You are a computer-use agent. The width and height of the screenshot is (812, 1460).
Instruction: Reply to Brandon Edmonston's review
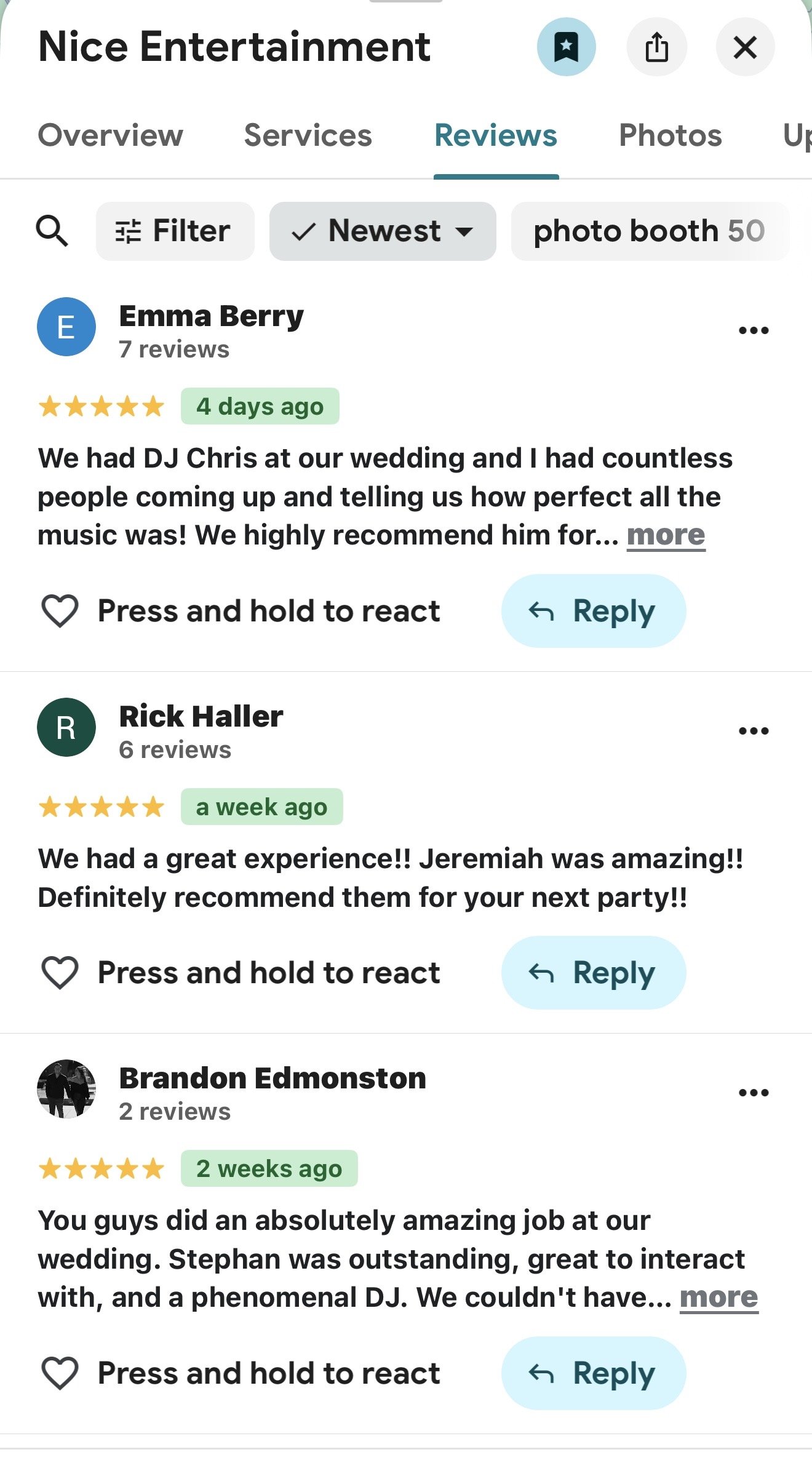(x=594, y=1373)
